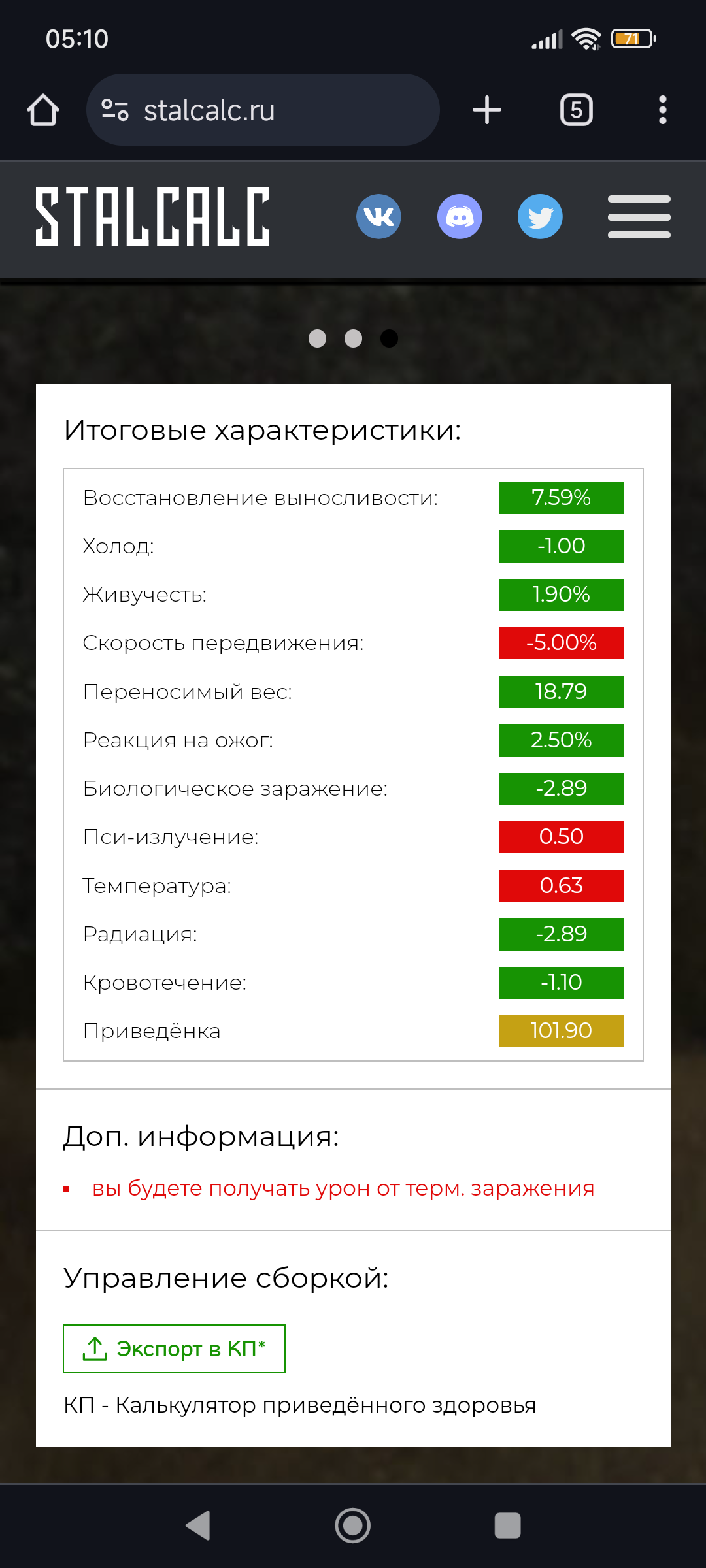The image size is (706, 1568).
Task: Open the VK social link
Action: point(378,216)
